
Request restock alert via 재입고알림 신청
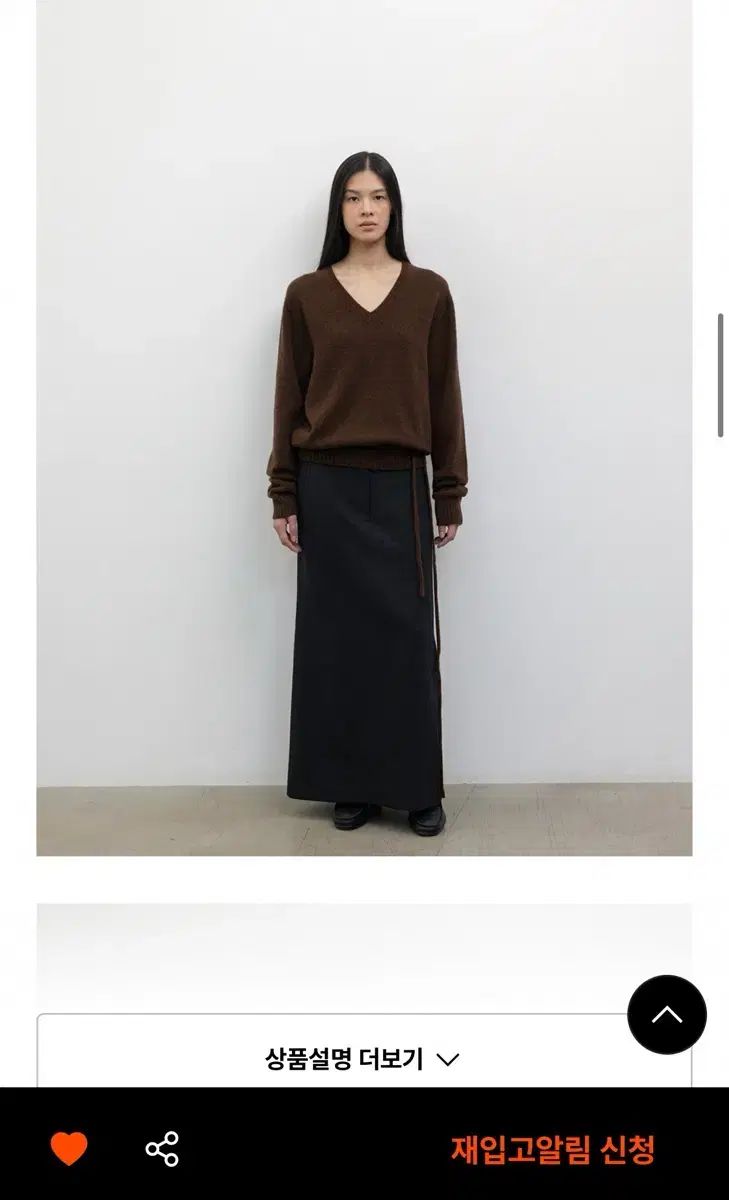pyautogui.click(x=552, y=1149)
